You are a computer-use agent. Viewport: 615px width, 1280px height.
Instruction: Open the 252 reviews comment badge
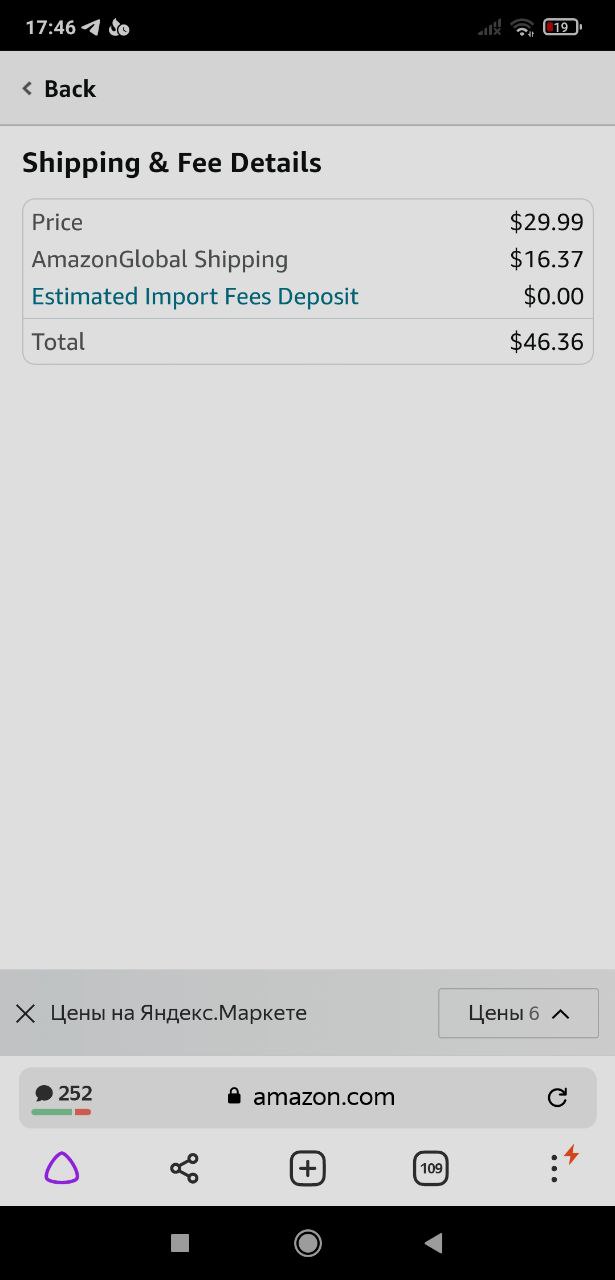(62, 1097)
